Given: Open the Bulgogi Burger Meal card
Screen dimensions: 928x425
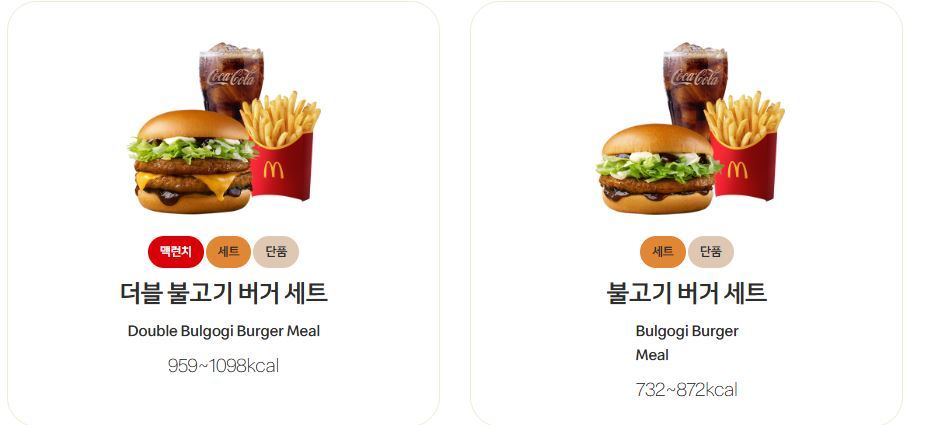Looking at the screenshot, I should pos(686,293).
